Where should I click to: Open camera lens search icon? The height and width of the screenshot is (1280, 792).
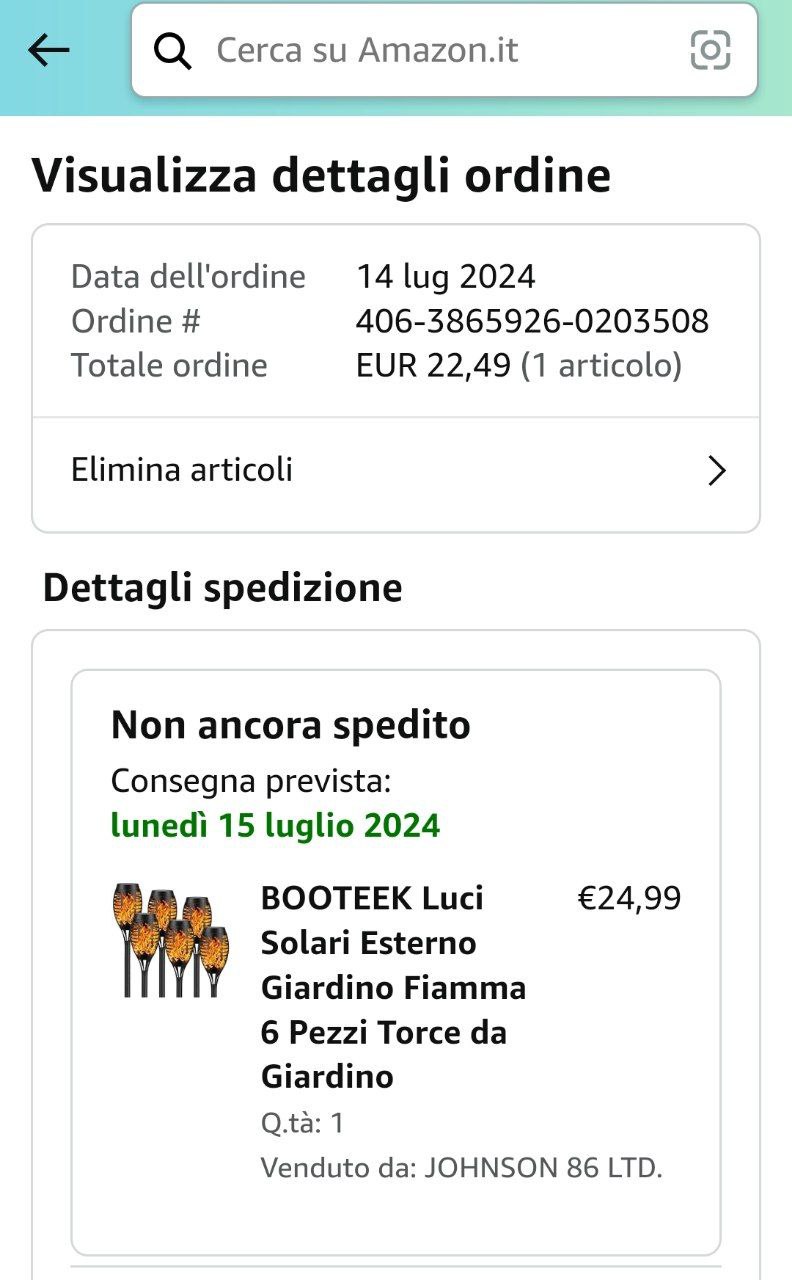710,50
